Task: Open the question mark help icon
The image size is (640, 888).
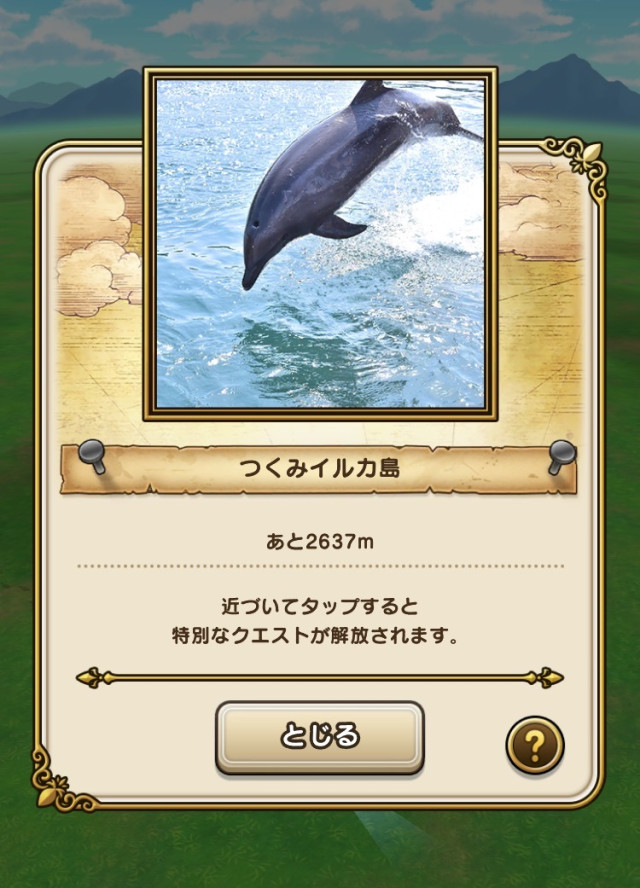Action: [x=534, y=745]
